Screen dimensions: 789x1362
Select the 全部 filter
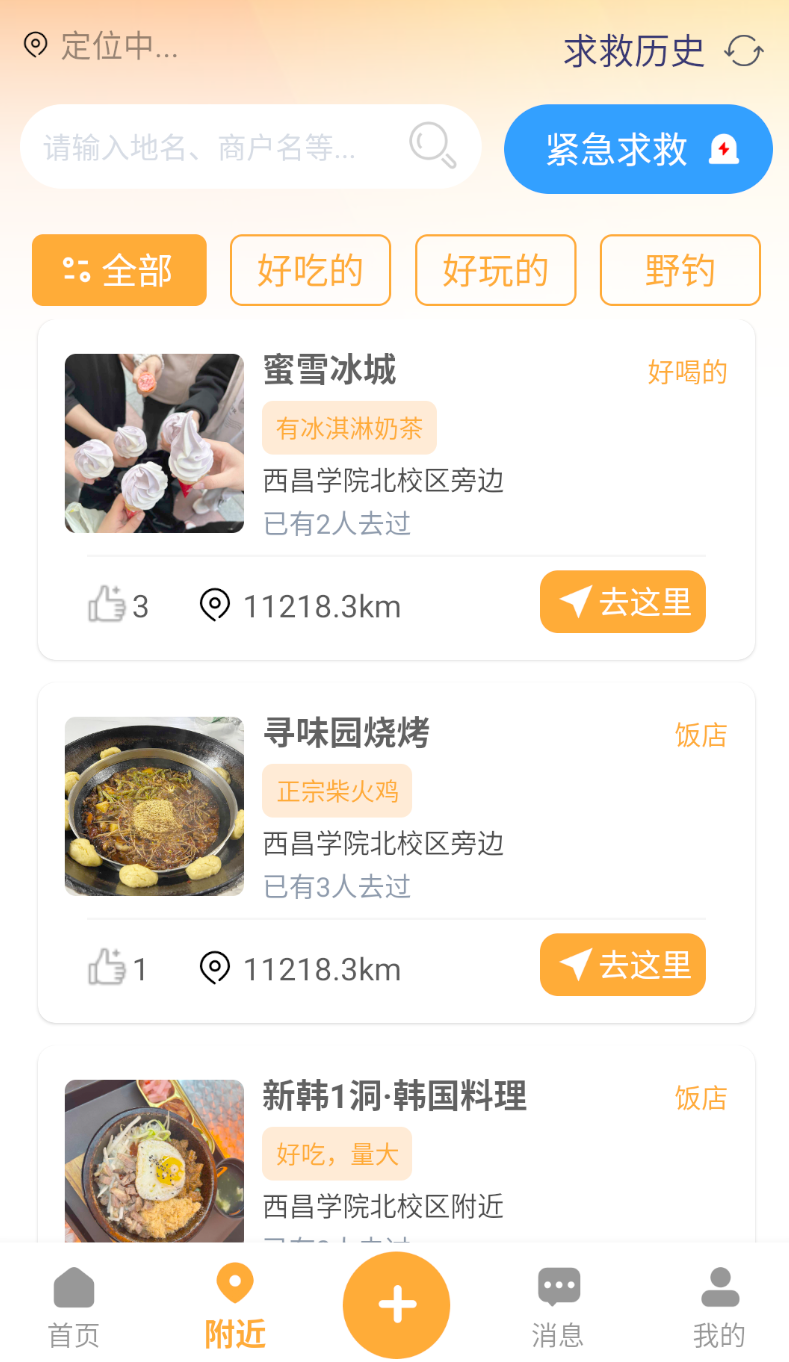tap(118, 270)
